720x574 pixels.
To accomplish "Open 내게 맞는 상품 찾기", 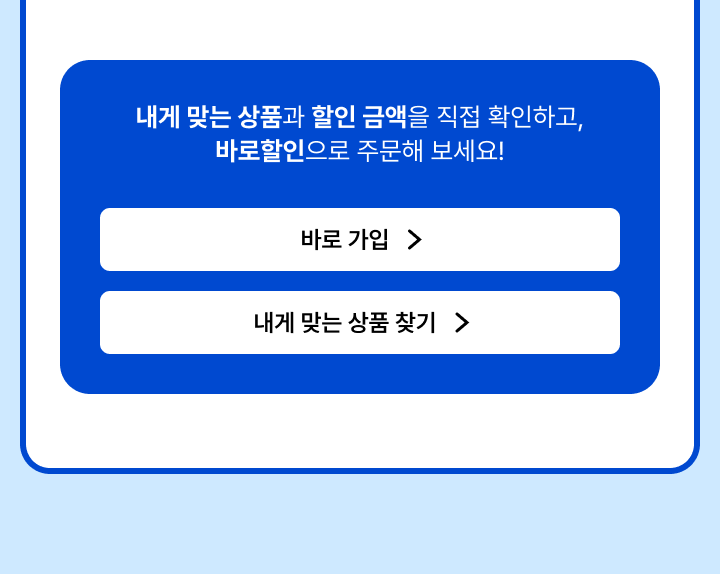I will [x=360, y=322].
